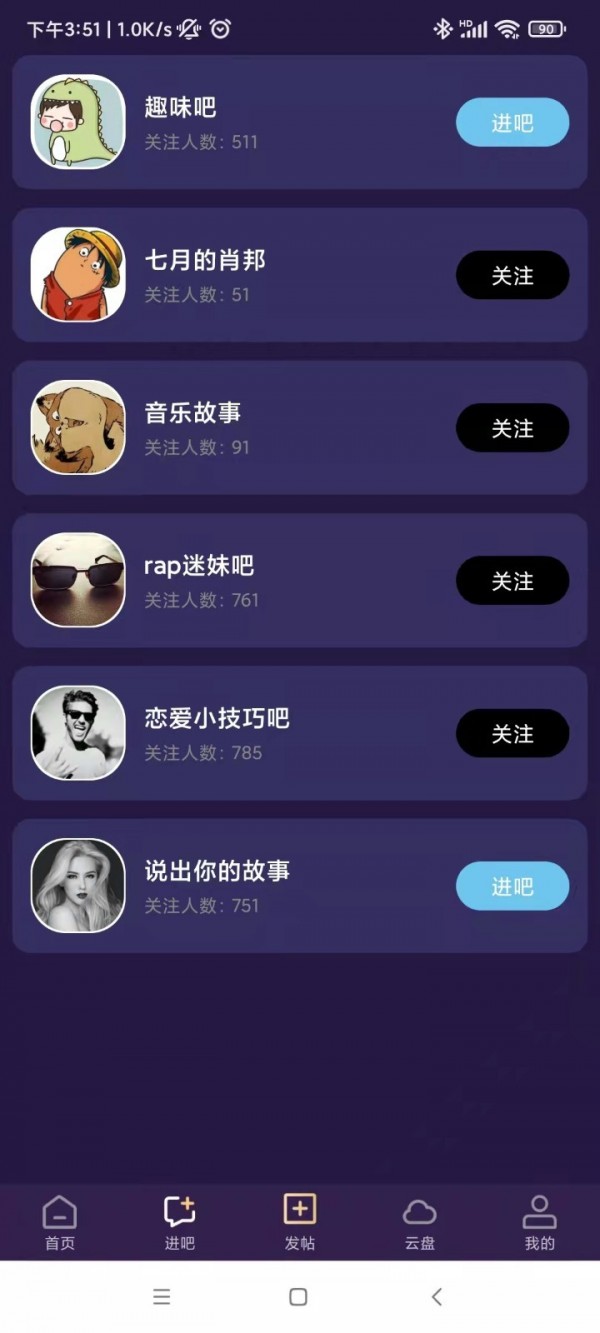Select the 进吧 tab
The image size is (600, 1333).
click(x=180, y=1222)
